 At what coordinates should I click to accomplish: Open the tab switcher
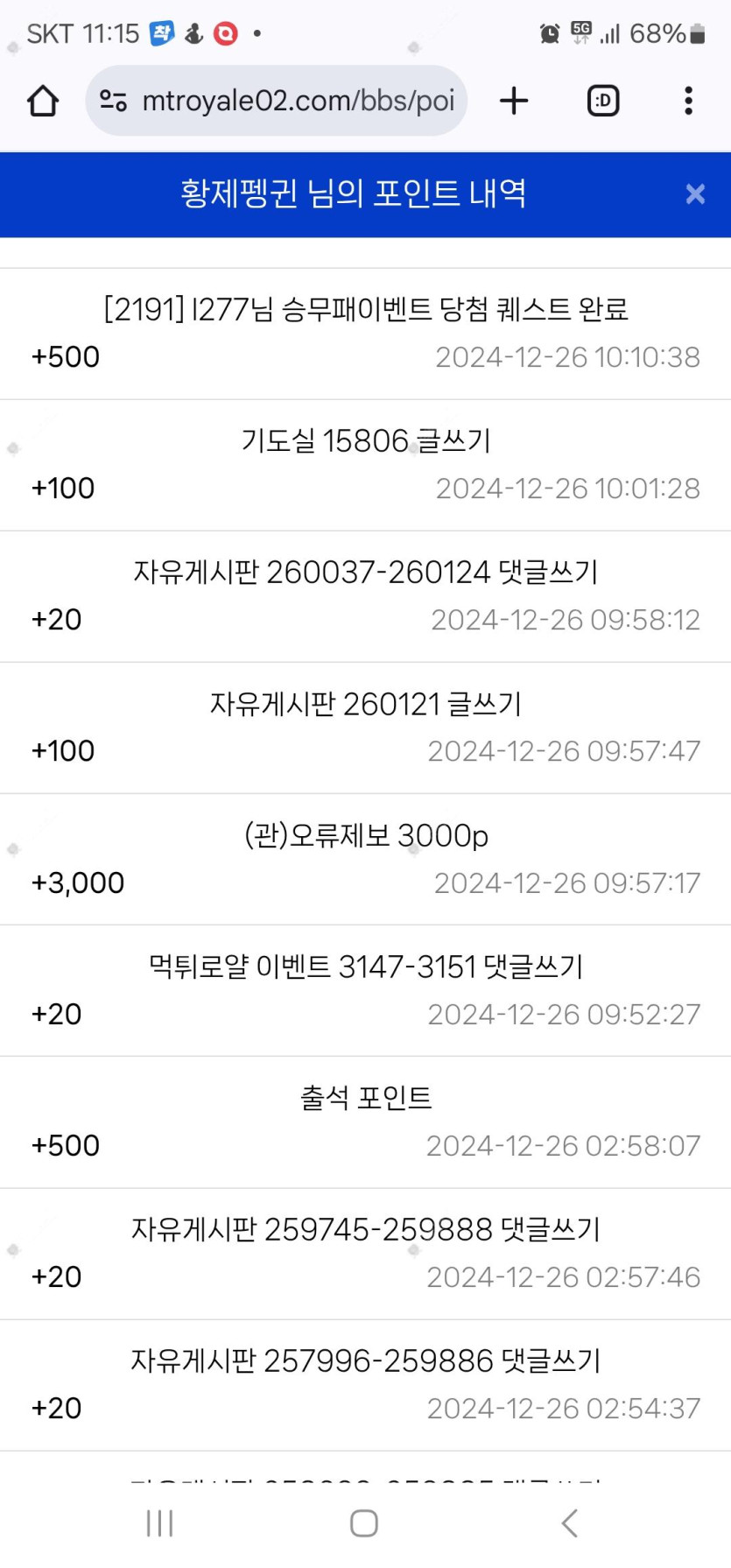[x=603, y=101]
